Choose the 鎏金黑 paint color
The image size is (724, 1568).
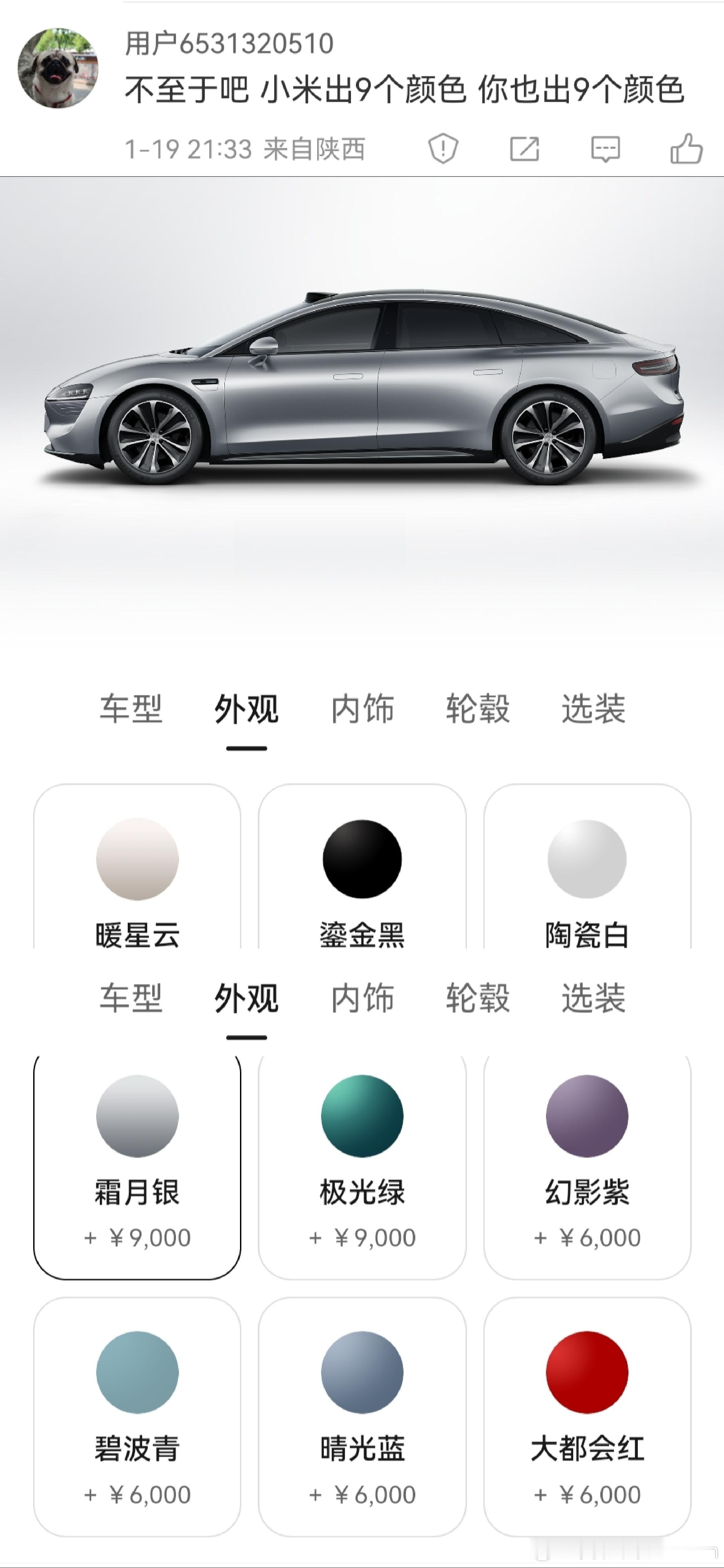pos(362,858)
